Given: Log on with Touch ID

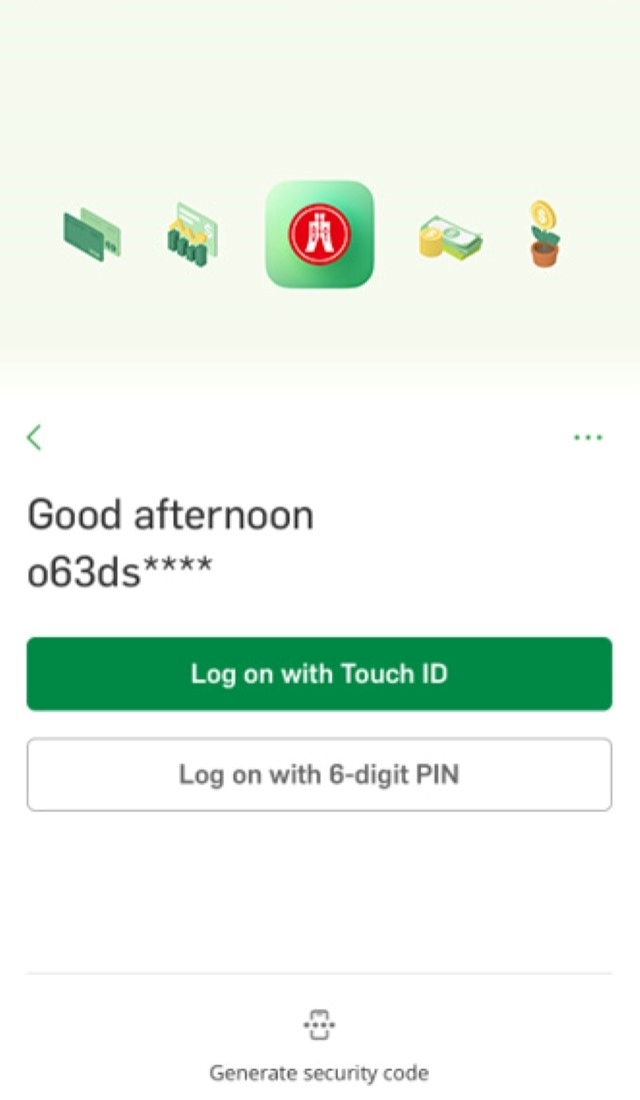Looking at the screenshot, I should click(319, 674).
